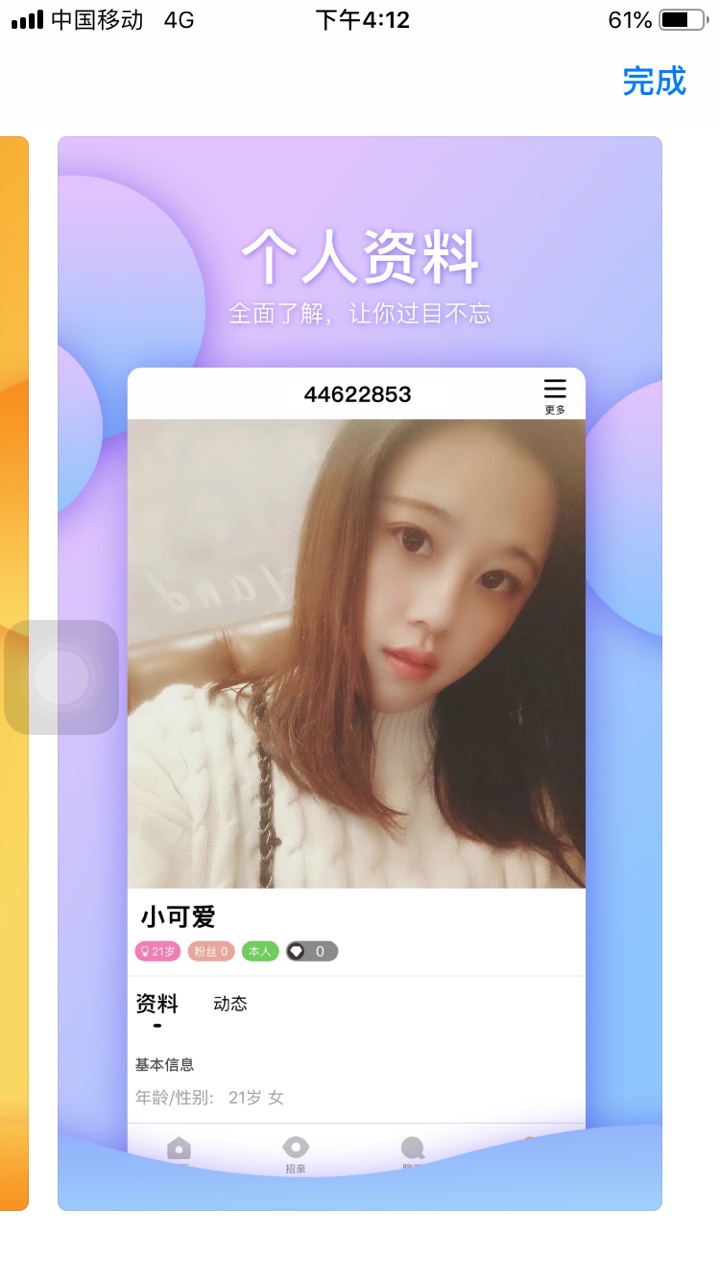This screenshot has height=1280, width=720.
Task: Open the AssistiveTouch floating button
Action: [x=61, y=677]
